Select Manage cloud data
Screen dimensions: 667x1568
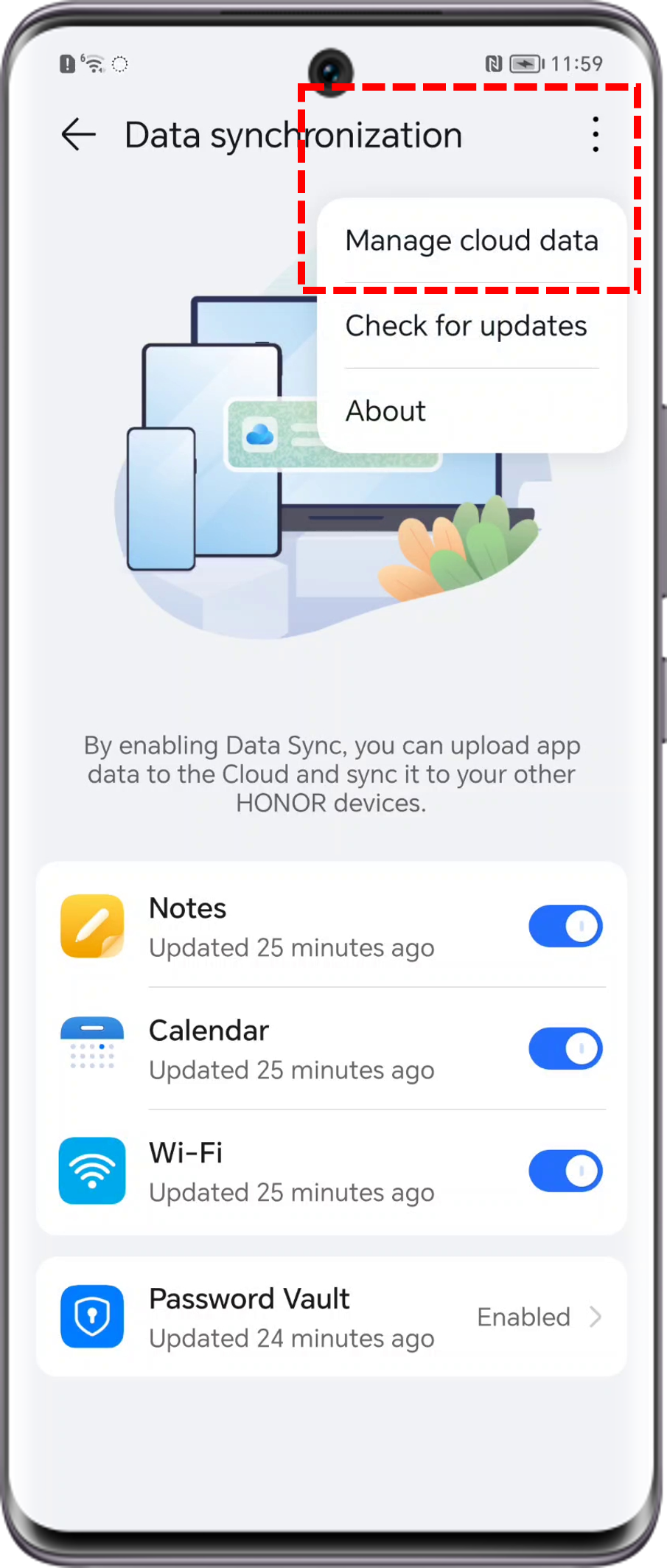tap(472, 241)
